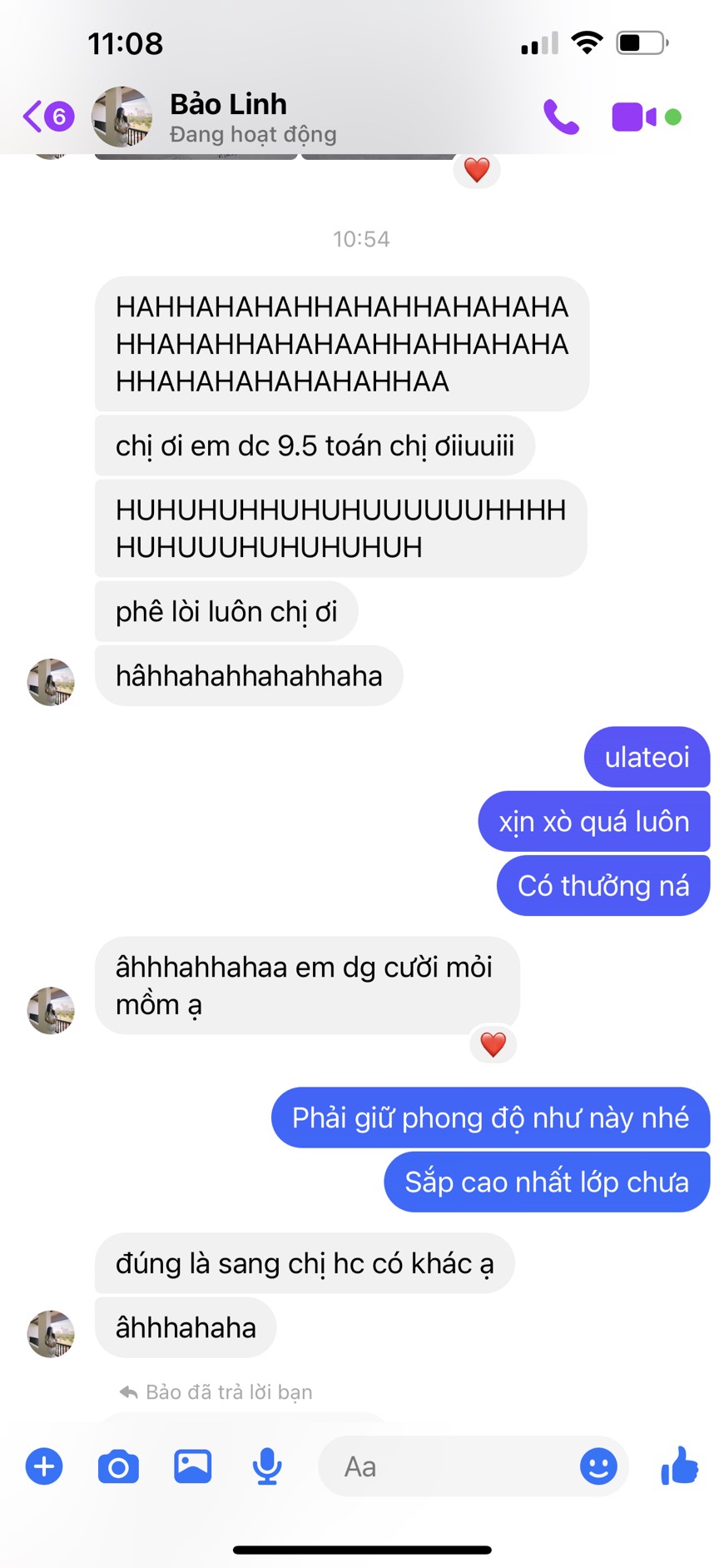This screenshot has width=724, height=1568.
Task: Open the photo gallery picker
Action: click(x=192, y=1466)
